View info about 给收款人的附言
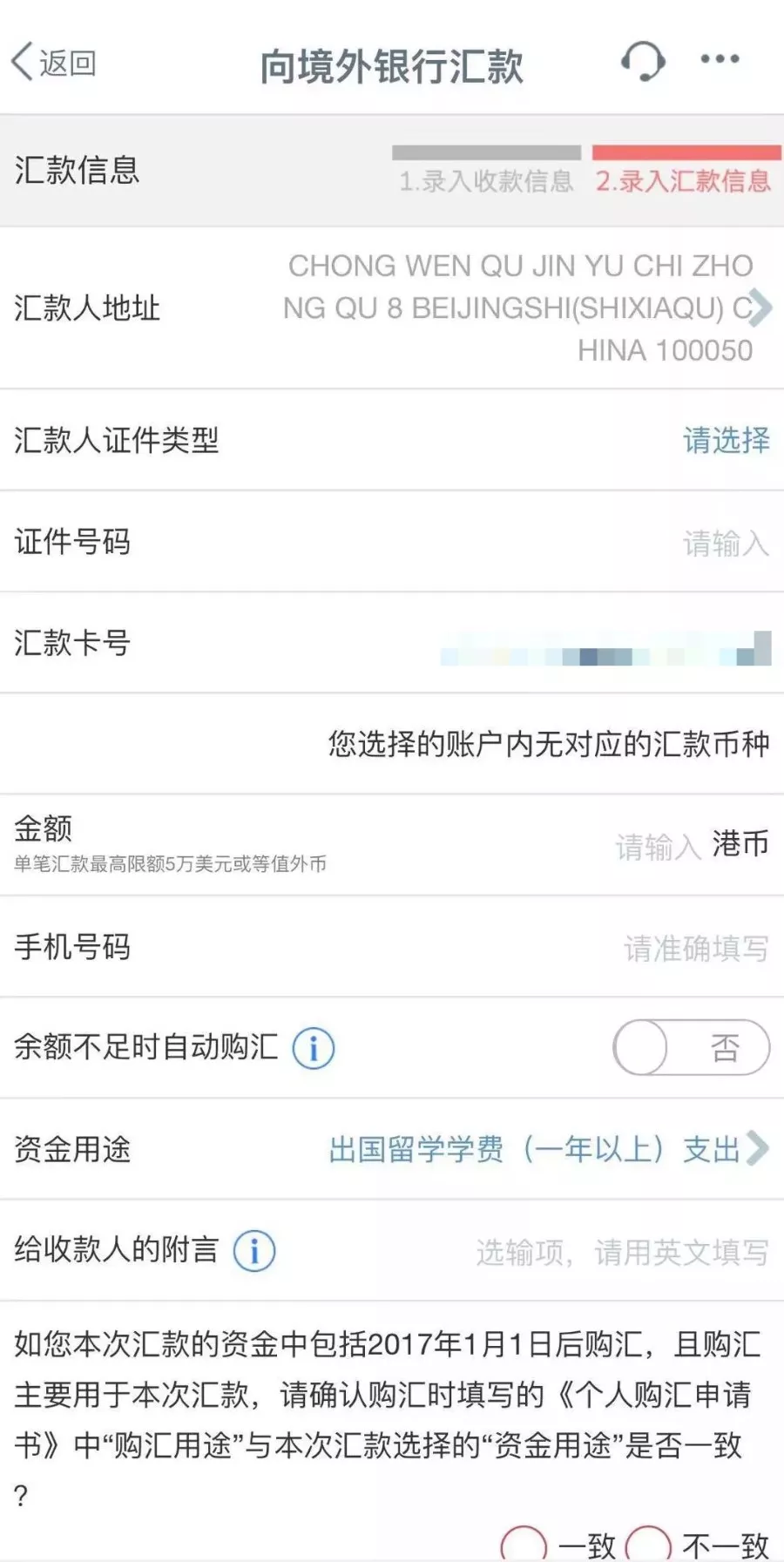Viewport: 784px width, 1562px height. (x=254, y=1251)
